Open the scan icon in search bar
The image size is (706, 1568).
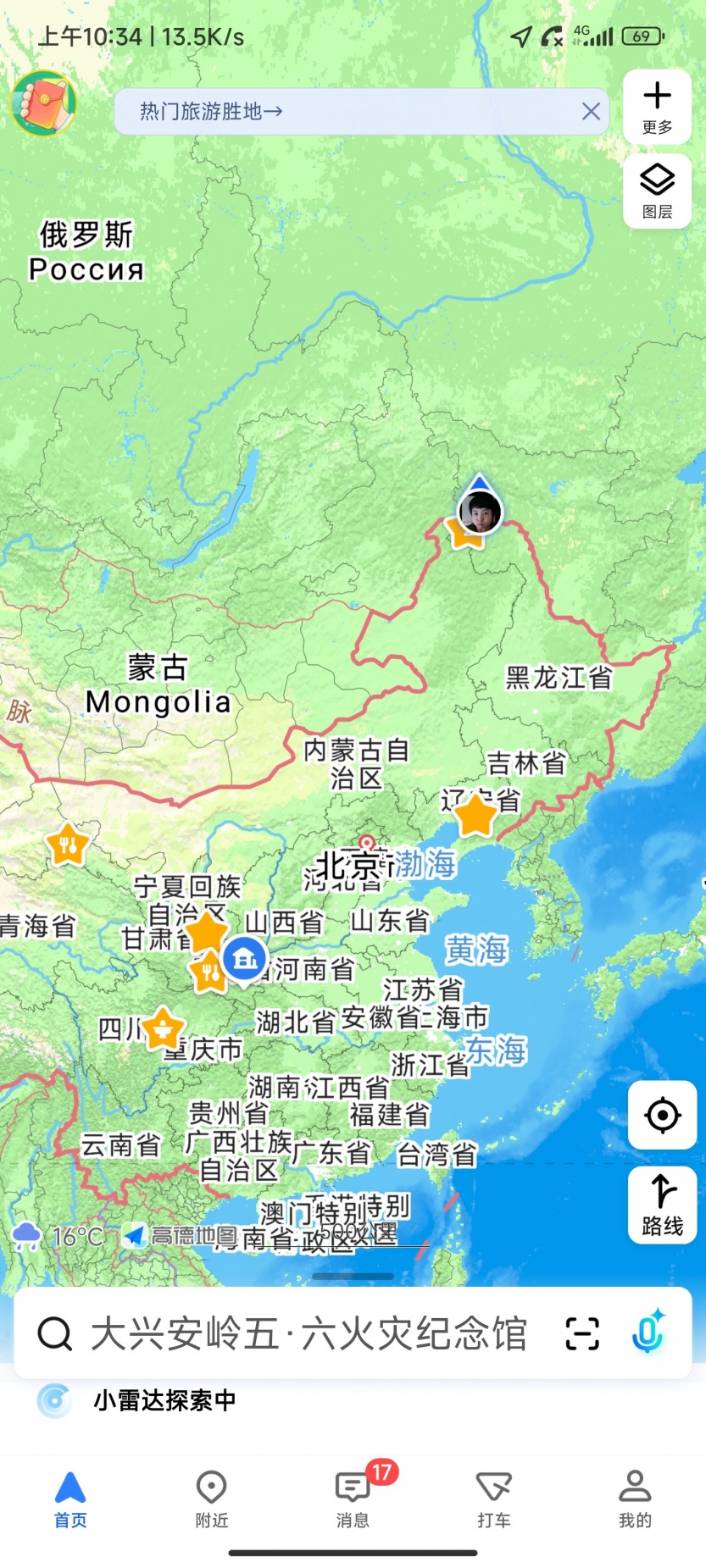pos(582,1333)
